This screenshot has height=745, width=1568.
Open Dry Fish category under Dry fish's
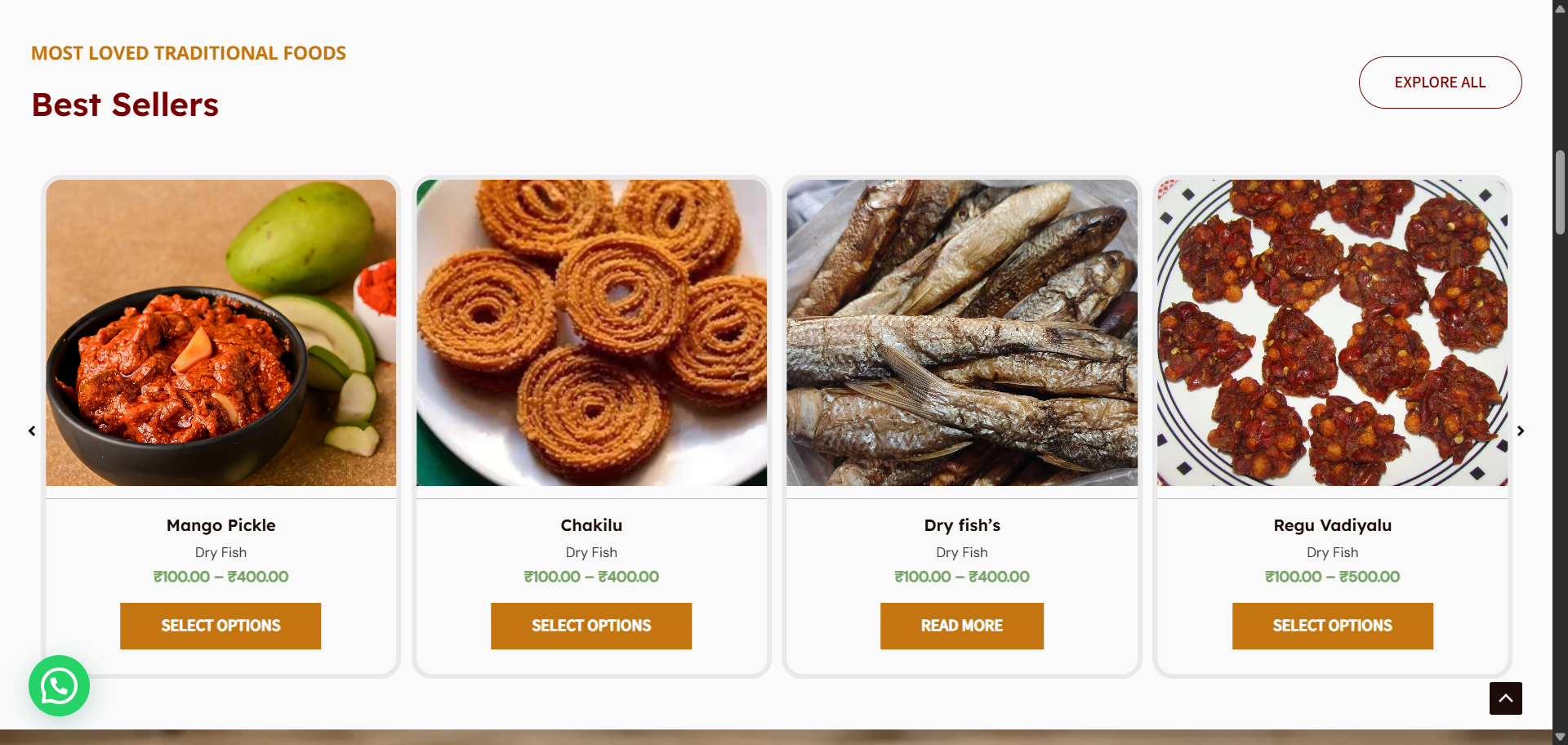[961, 552]
